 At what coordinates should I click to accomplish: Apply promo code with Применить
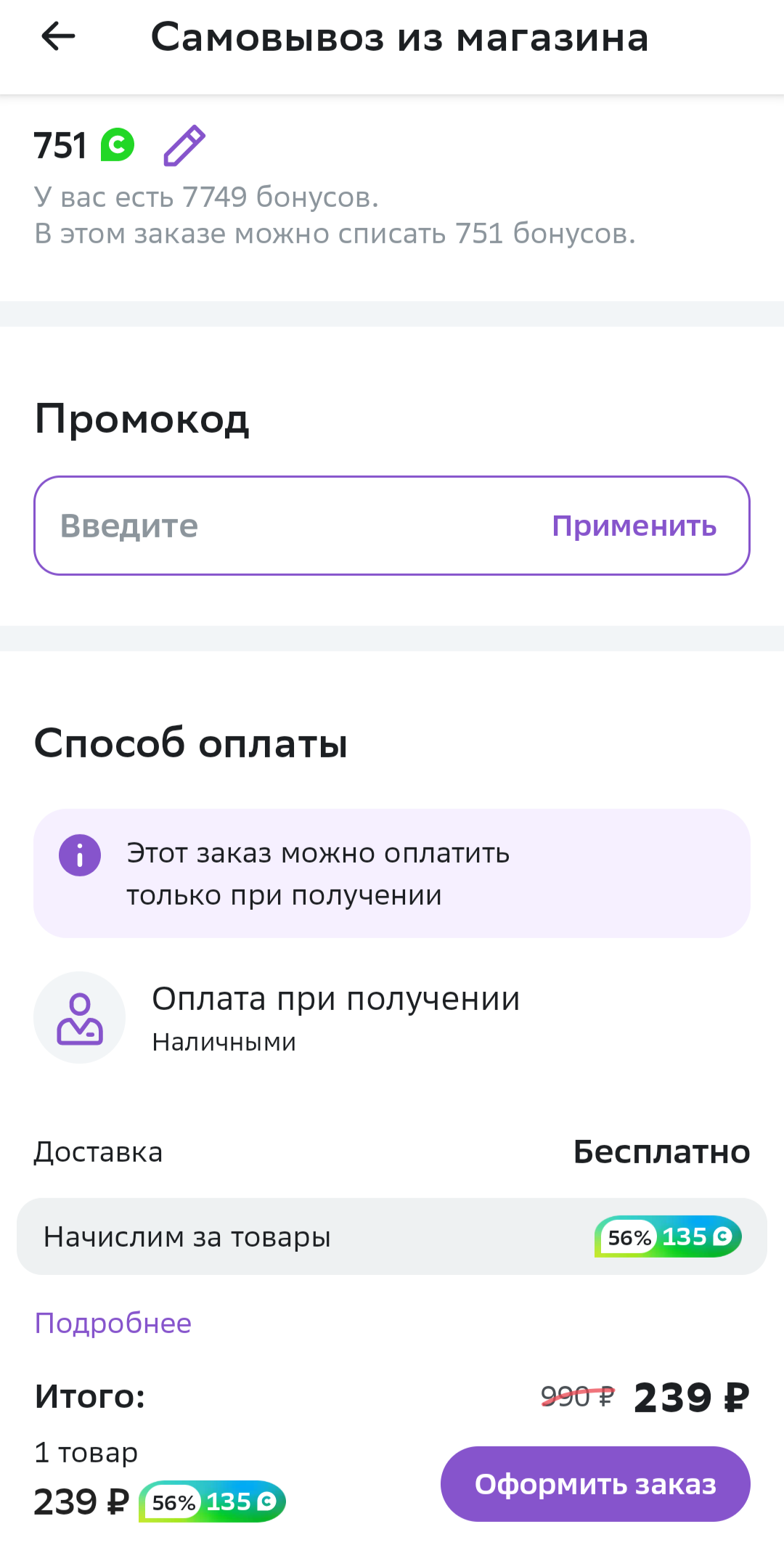point(634,526)
